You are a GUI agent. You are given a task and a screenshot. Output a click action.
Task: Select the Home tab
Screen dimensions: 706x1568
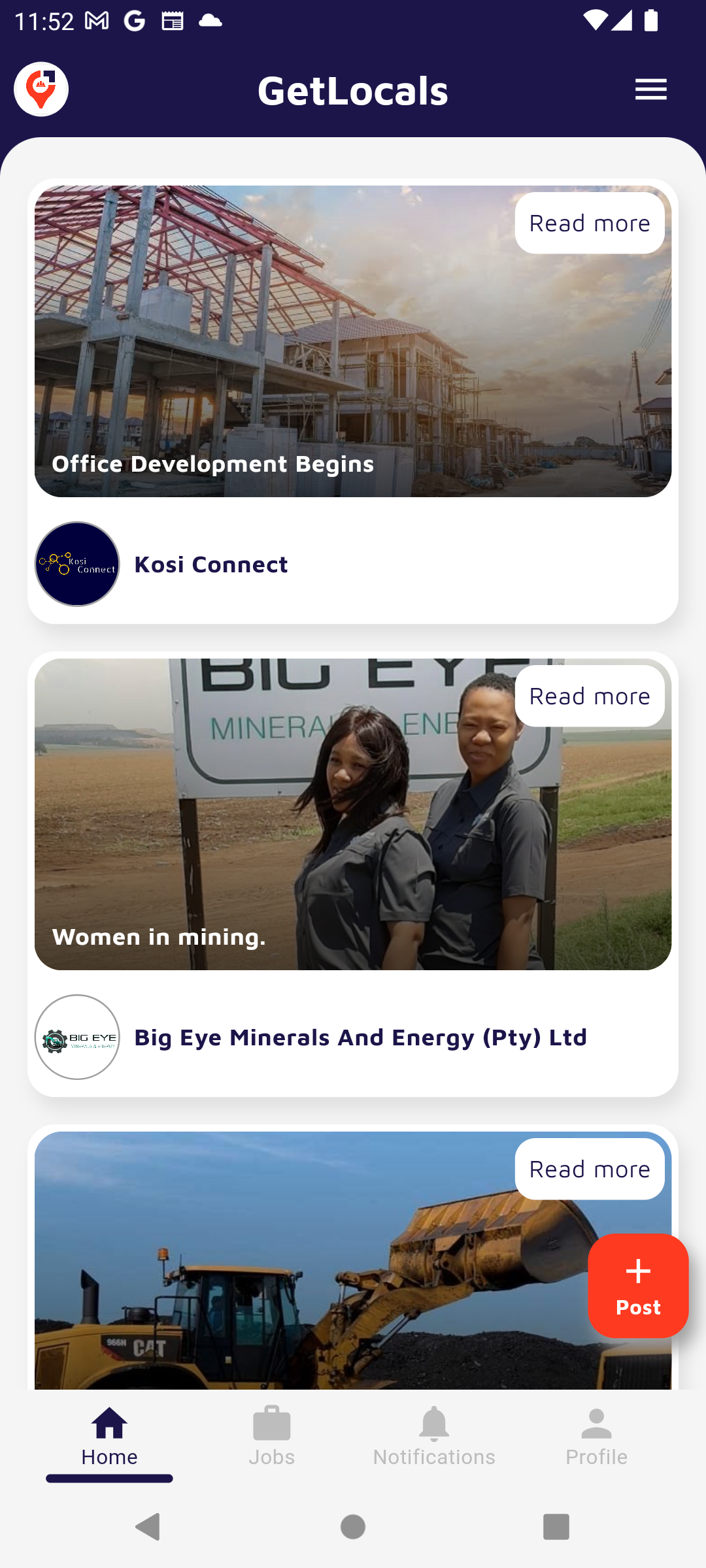(x=109, y=1437)
